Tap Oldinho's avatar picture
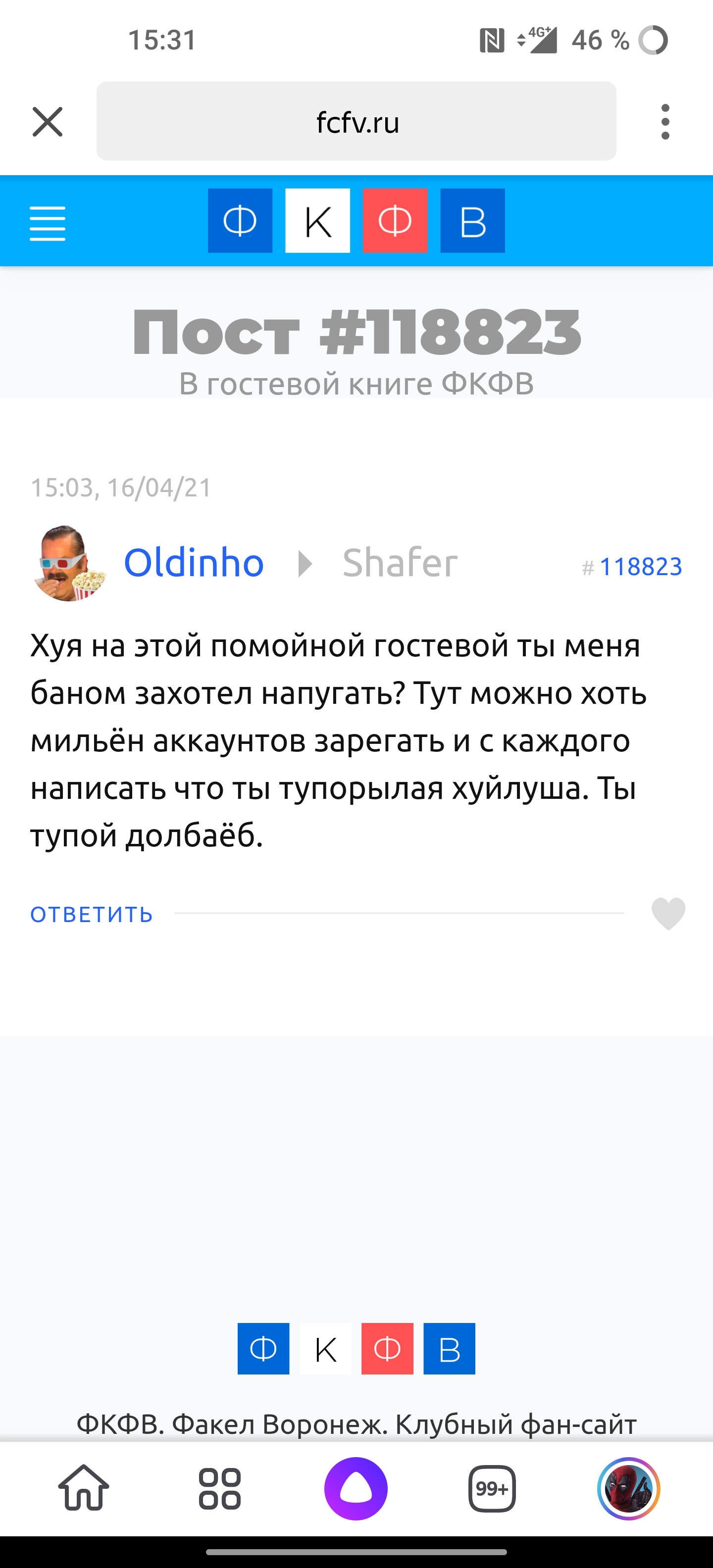Screen dimensions: 713x1568 pos(69,563)
